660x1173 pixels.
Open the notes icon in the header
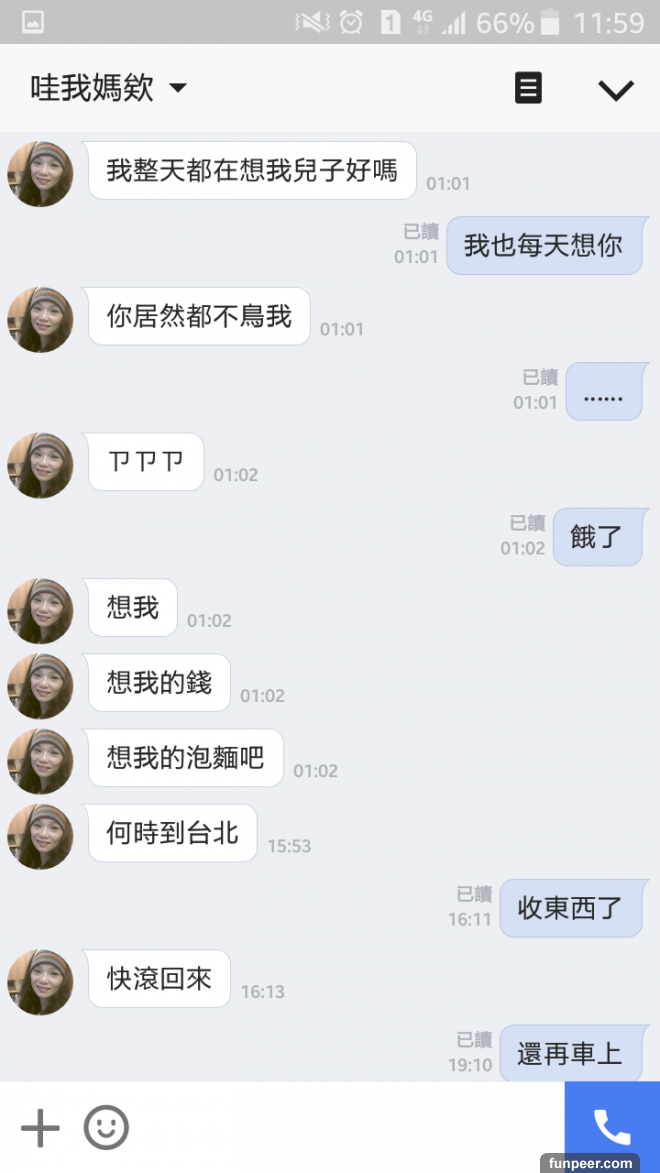[528, 88]
